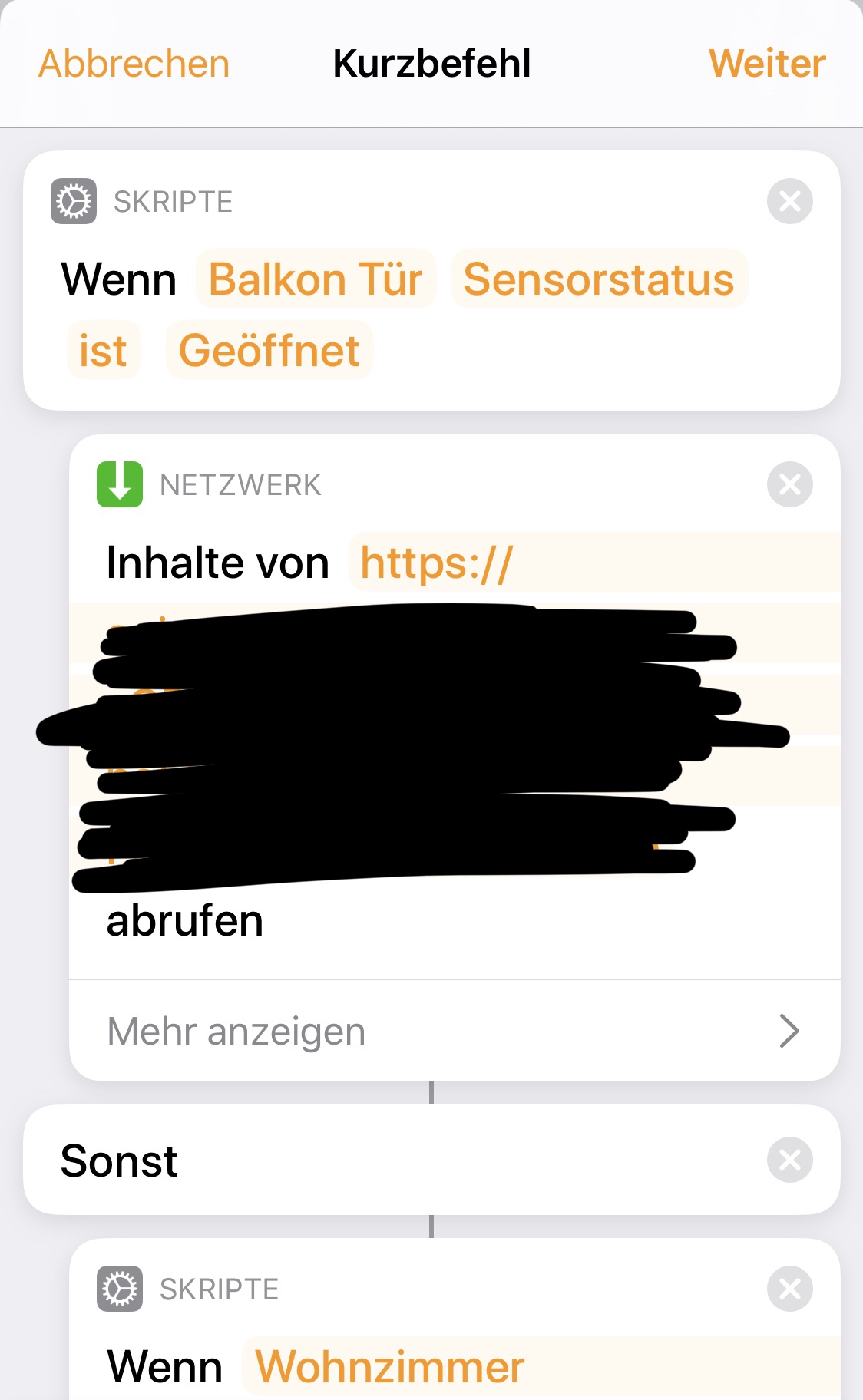Screen dimensions: 863x1400
Task: Change the Geöffnet state value
Action: tap(269, 351)
